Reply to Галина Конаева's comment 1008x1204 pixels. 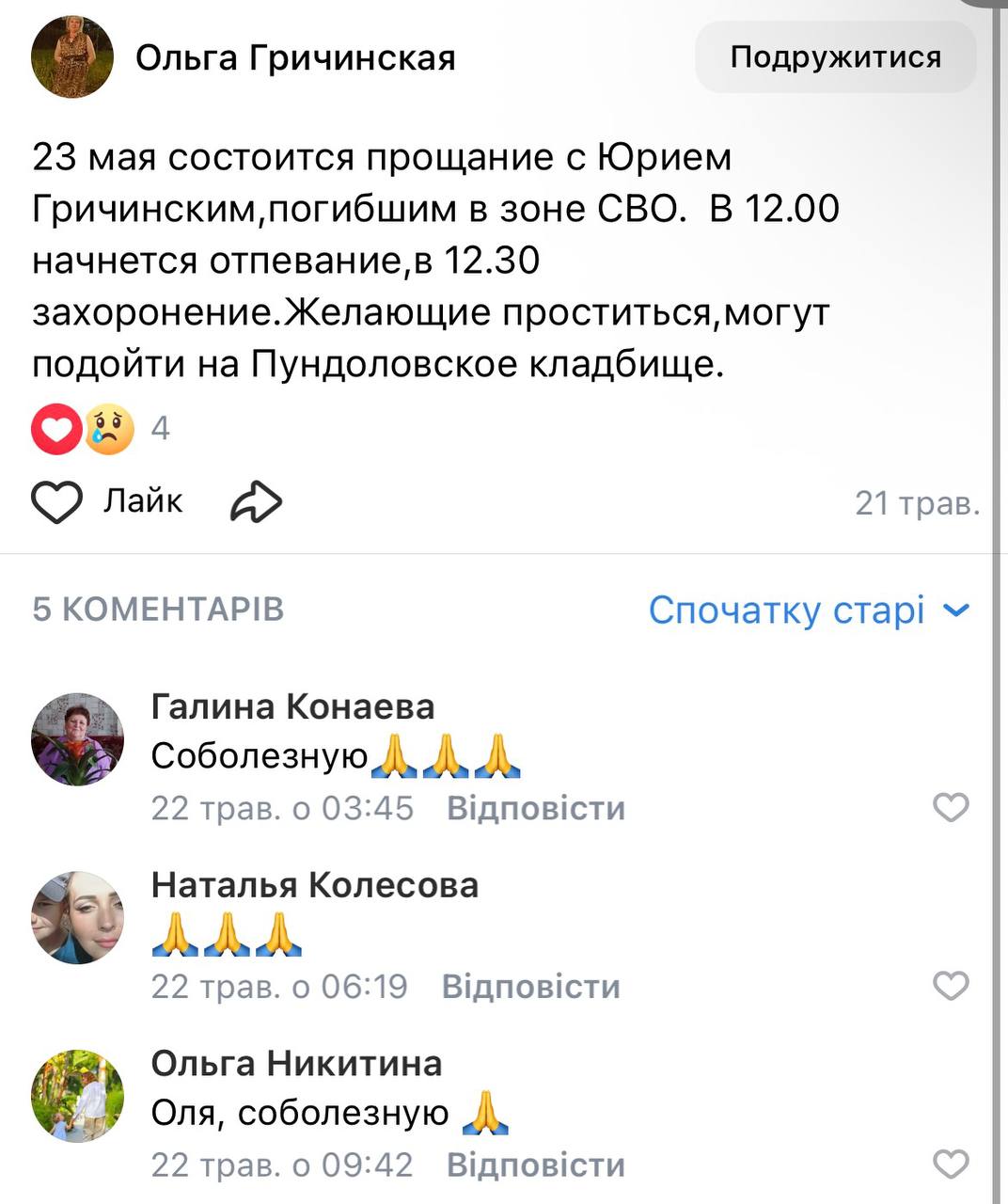(x=535, y=809)
